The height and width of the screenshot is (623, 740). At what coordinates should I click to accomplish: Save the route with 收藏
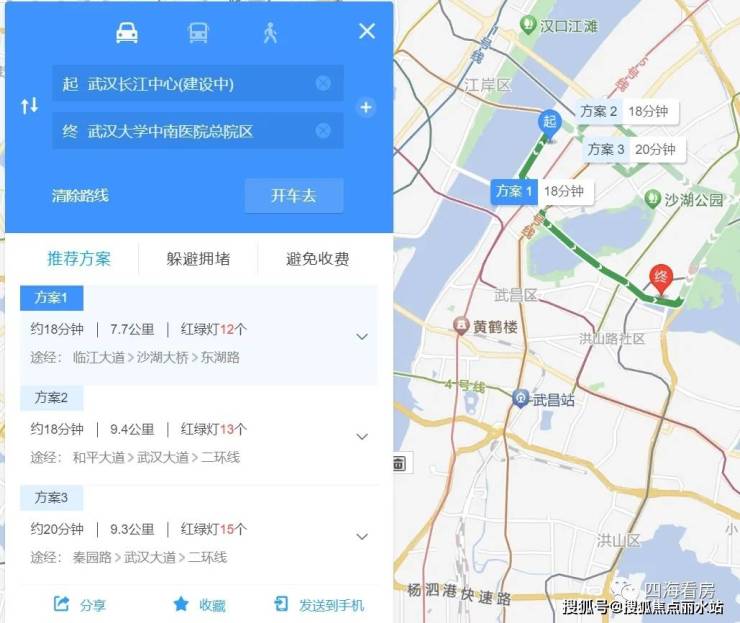(199, 605)
